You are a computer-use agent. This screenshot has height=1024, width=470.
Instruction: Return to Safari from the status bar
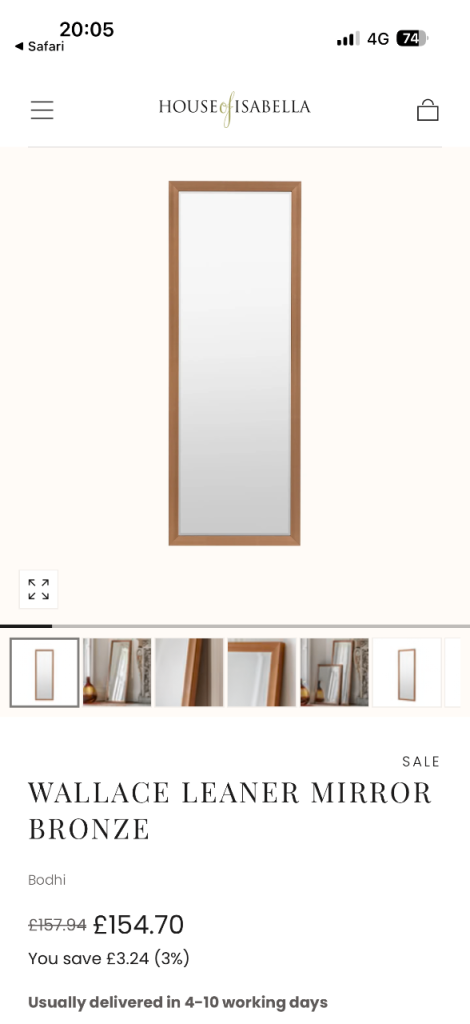[x=39, y=46]
